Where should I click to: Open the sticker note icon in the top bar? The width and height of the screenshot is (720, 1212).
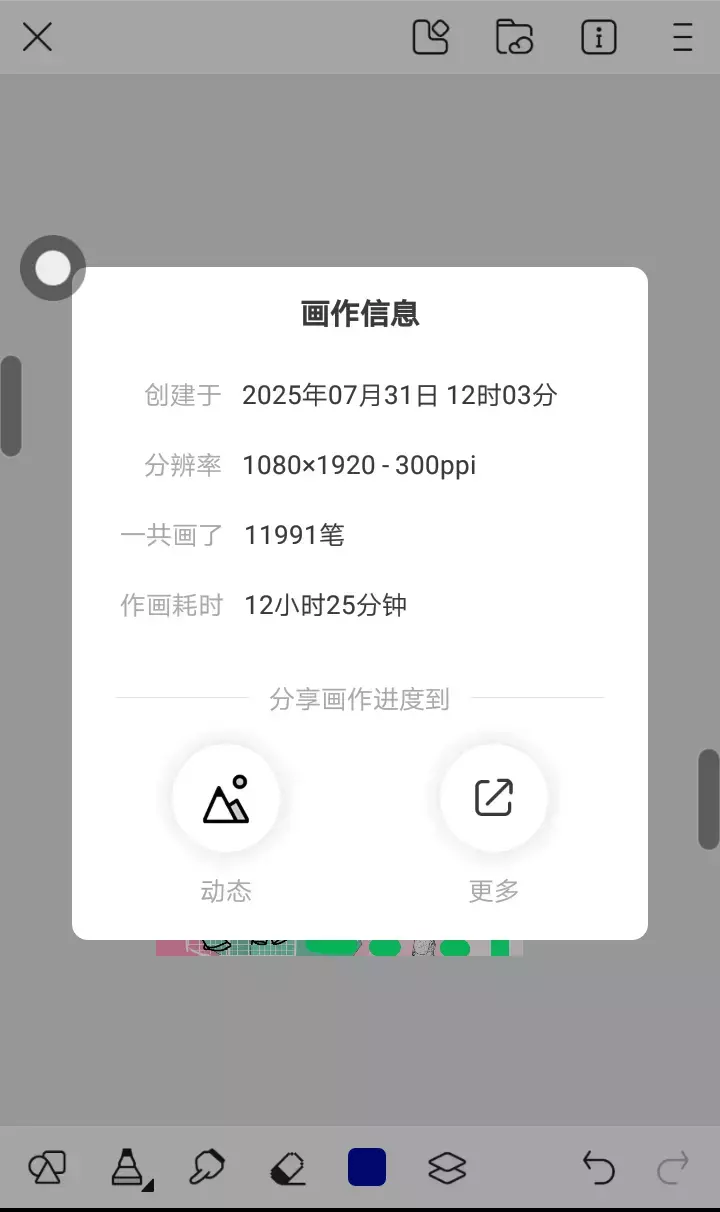pos(431,38)
